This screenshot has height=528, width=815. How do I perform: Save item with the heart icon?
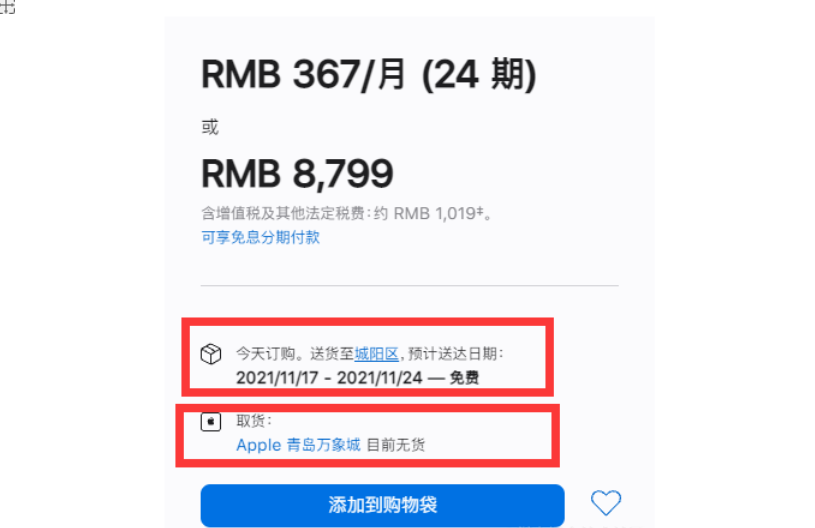pos(605,502)
